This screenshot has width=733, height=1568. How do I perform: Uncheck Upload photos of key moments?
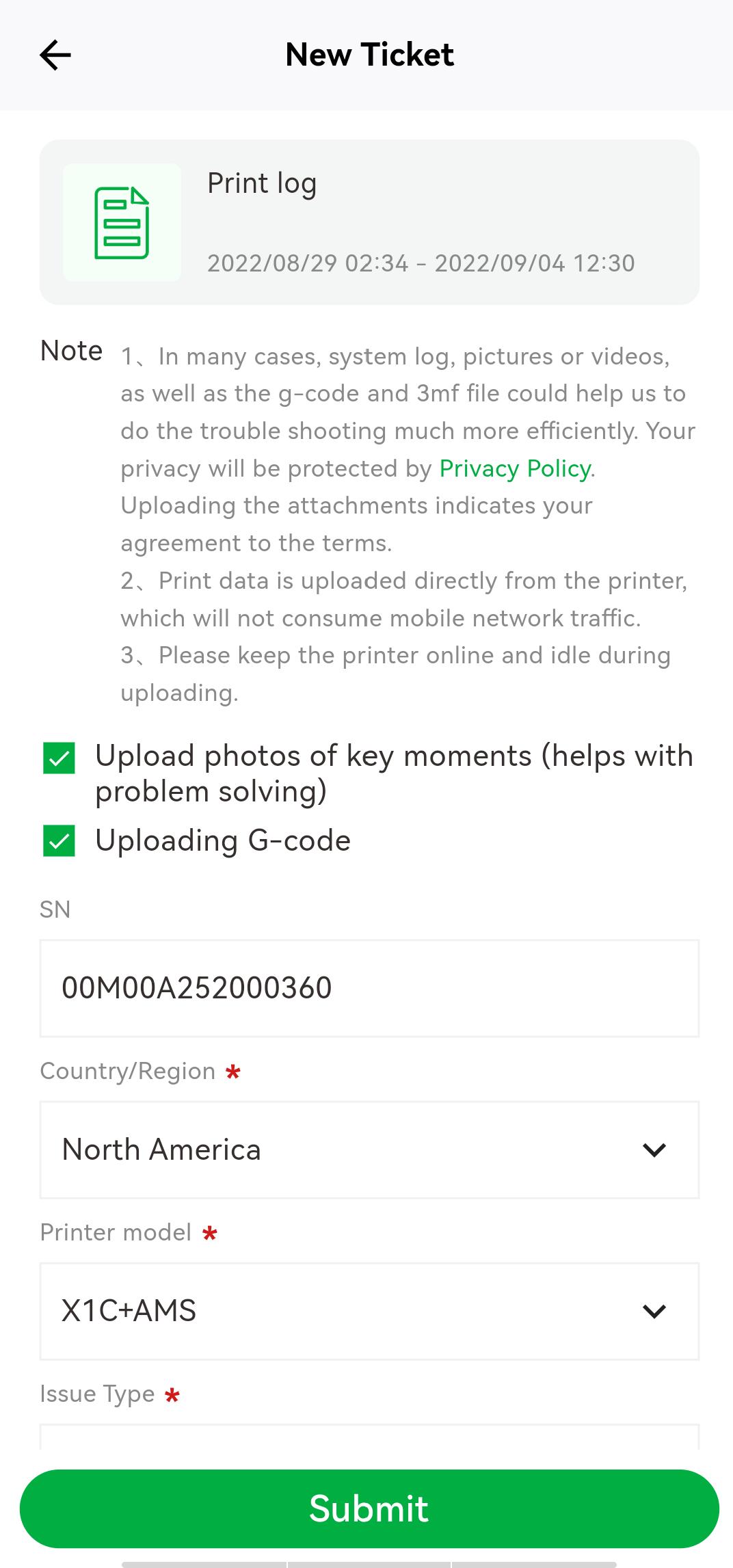tap(59, 758)
